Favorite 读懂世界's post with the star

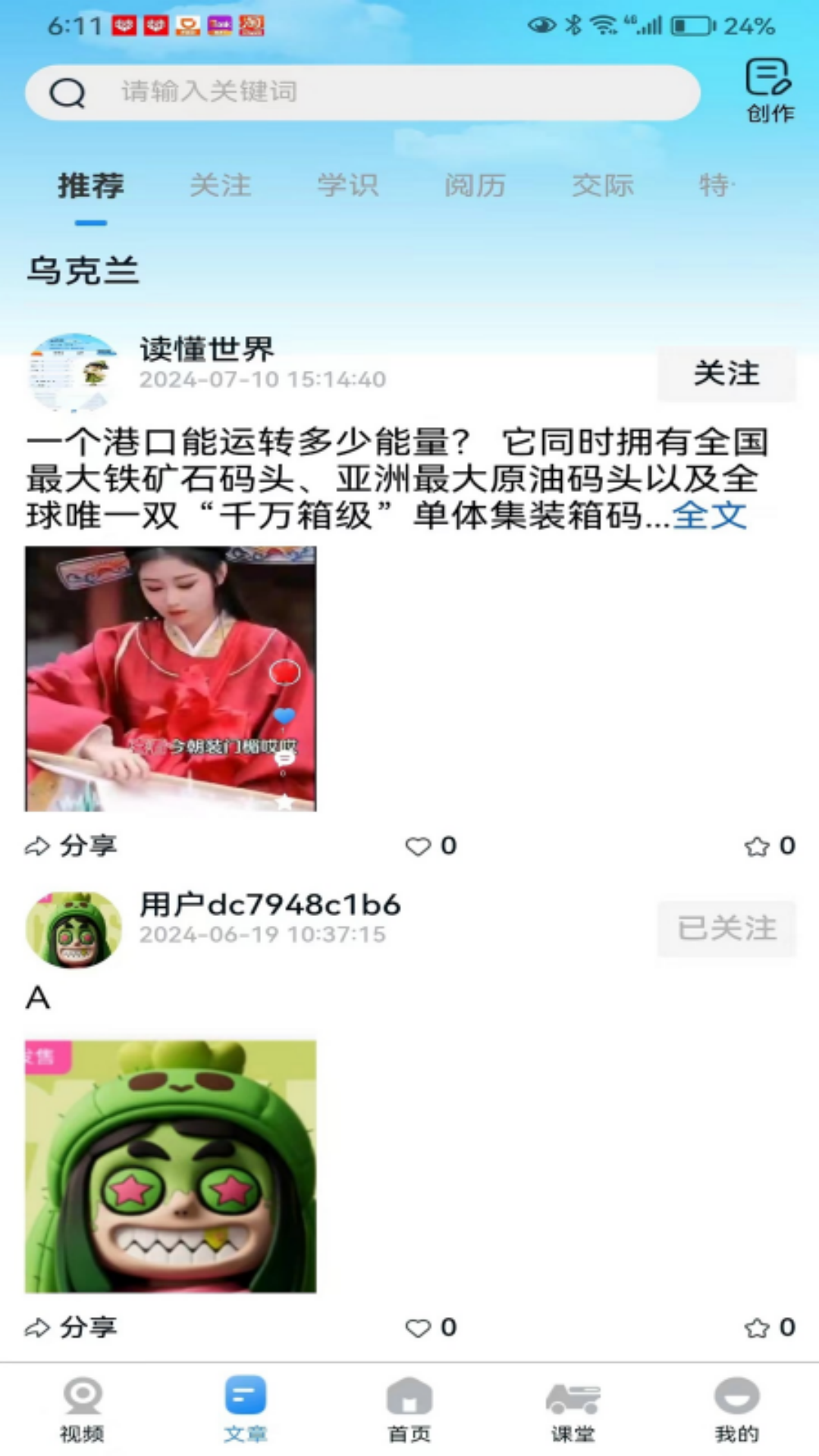click(769, 846)
